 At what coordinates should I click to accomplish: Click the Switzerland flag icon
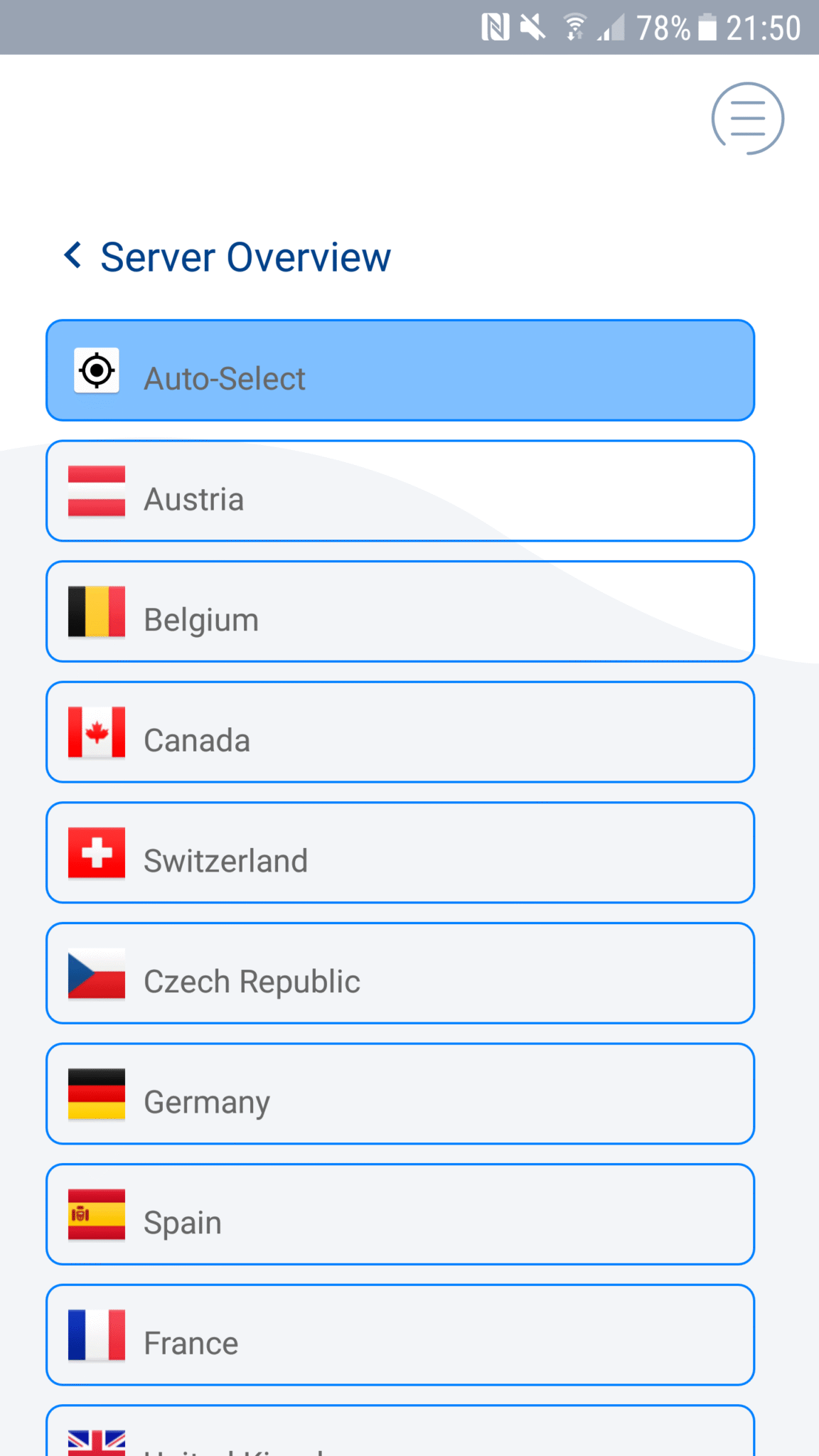(96, 853)
